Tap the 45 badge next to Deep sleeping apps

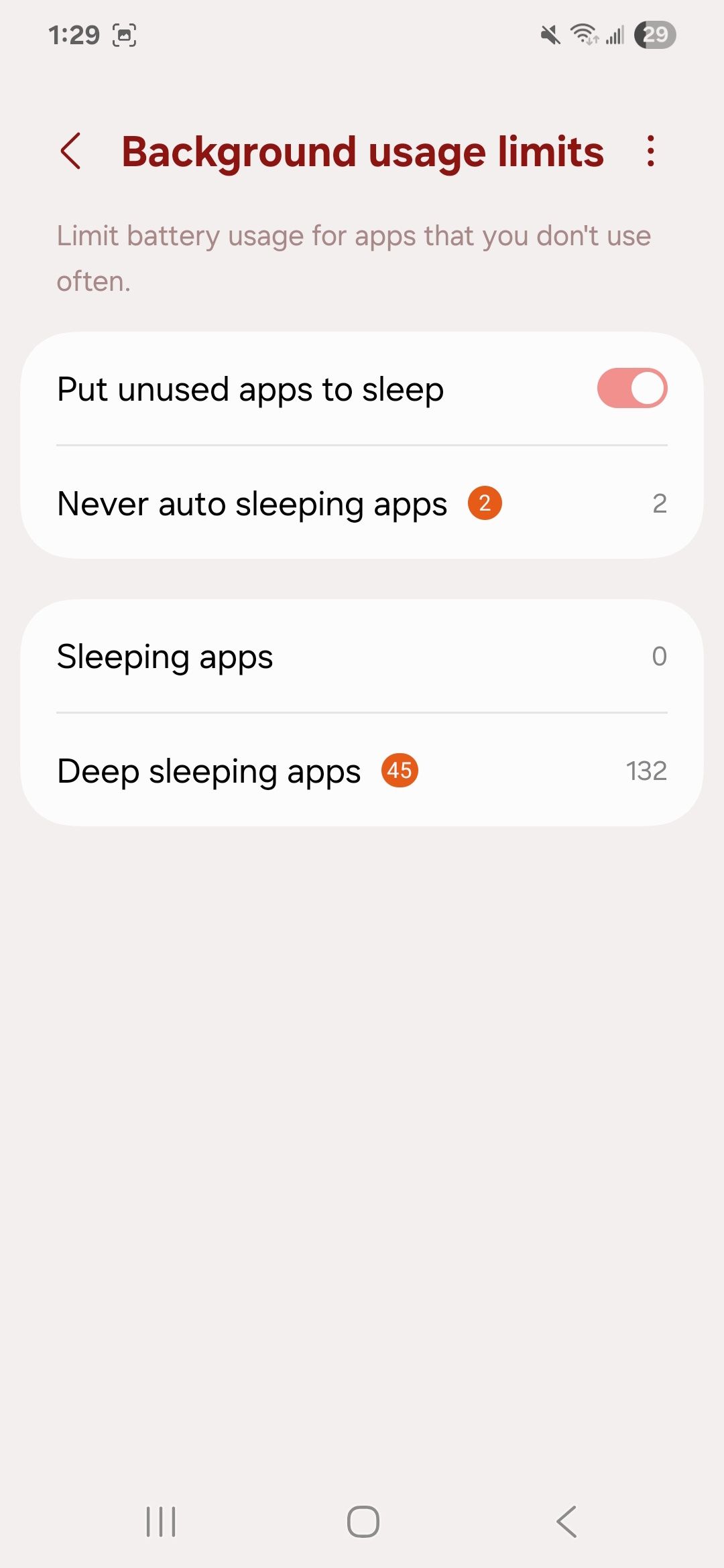click(x=400, y=771)
